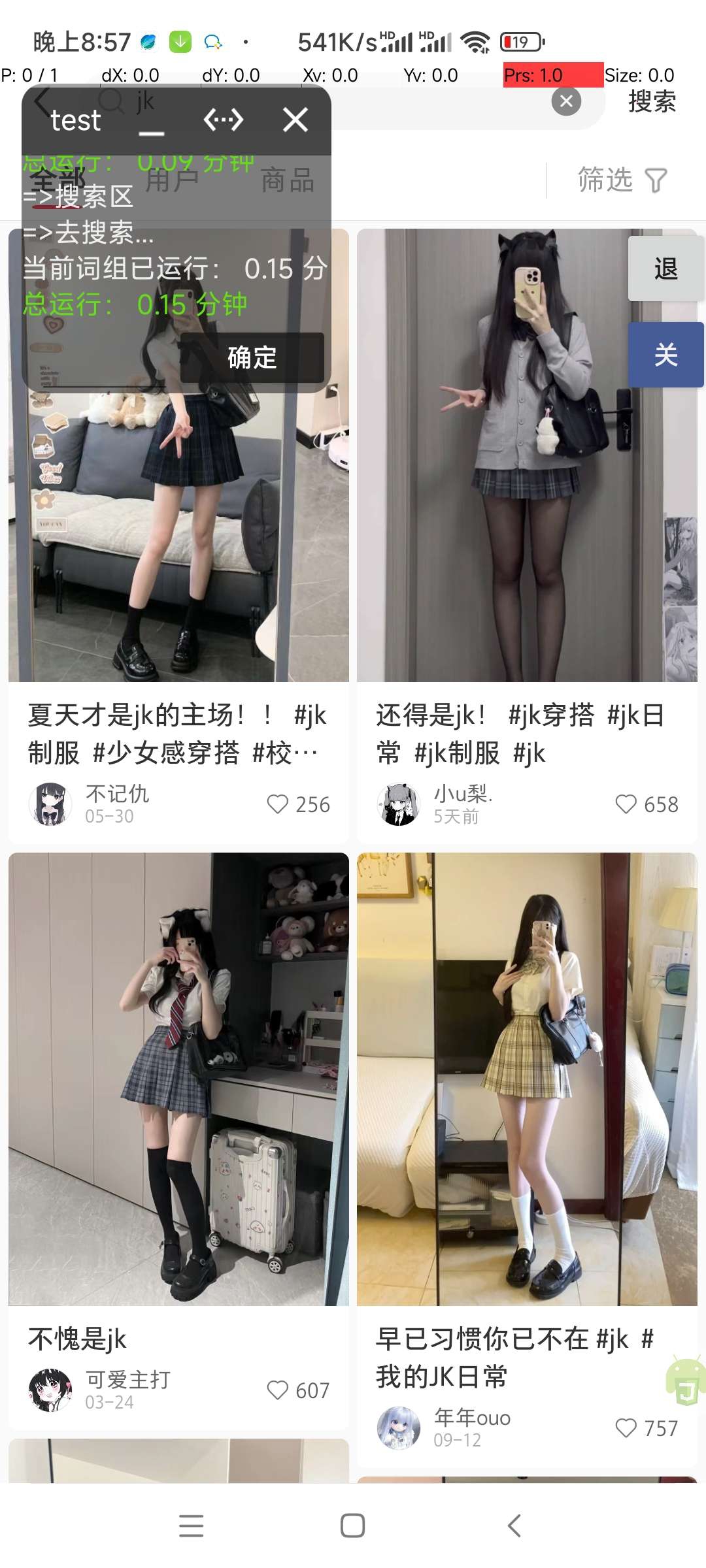Open the post 还得是jk!

527,734
